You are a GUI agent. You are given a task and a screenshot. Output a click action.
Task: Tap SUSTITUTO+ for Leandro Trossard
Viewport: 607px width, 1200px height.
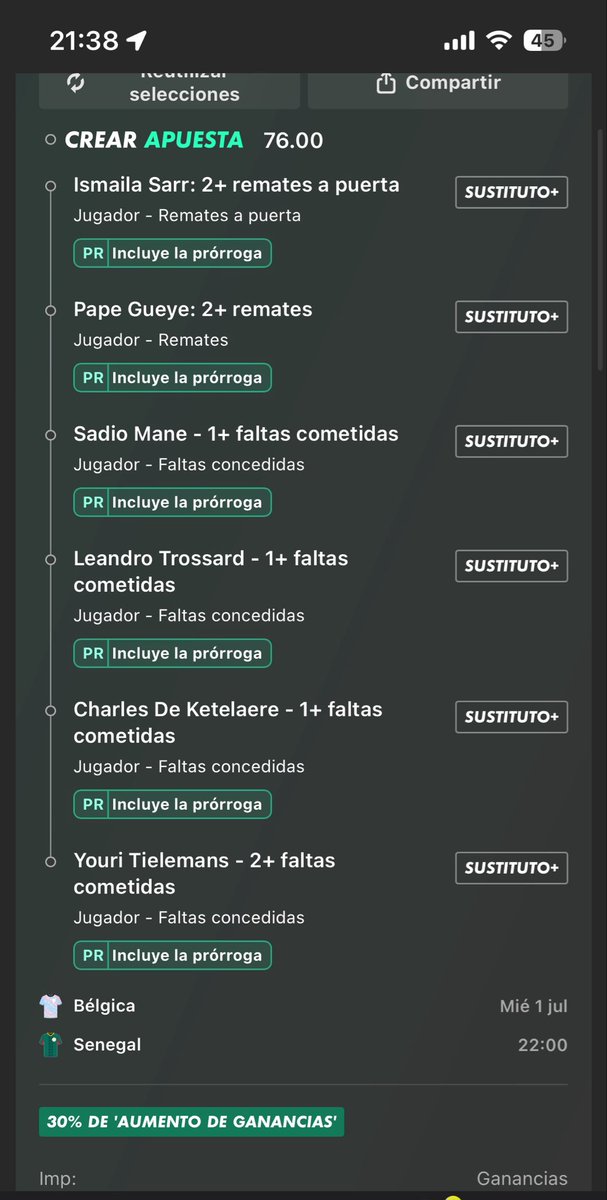point(511,566)
